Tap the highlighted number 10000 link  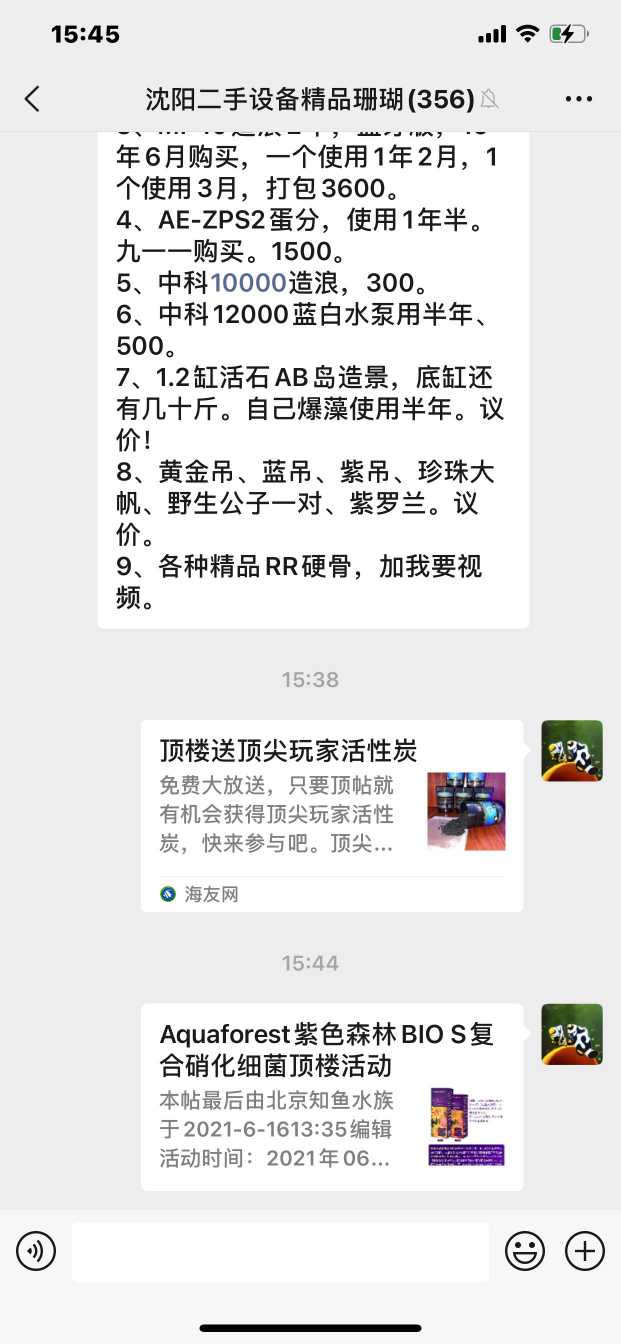point(248,283)
